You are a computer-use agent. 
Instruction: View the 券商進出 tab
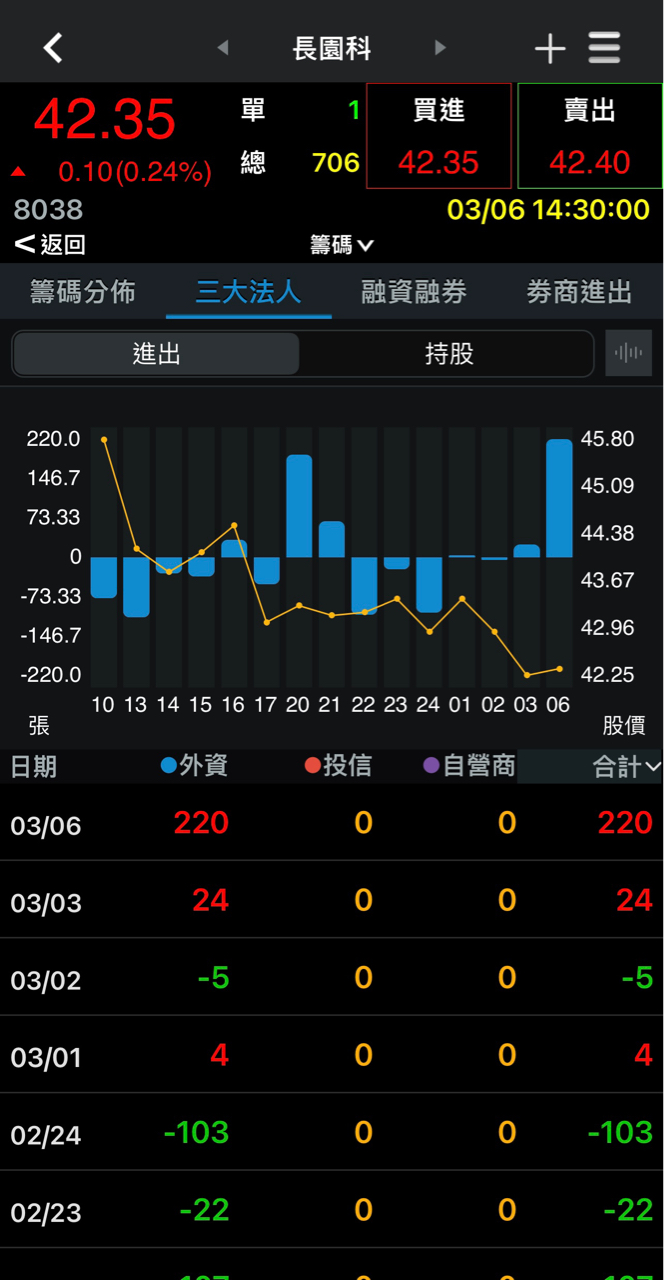coord(579,292)
